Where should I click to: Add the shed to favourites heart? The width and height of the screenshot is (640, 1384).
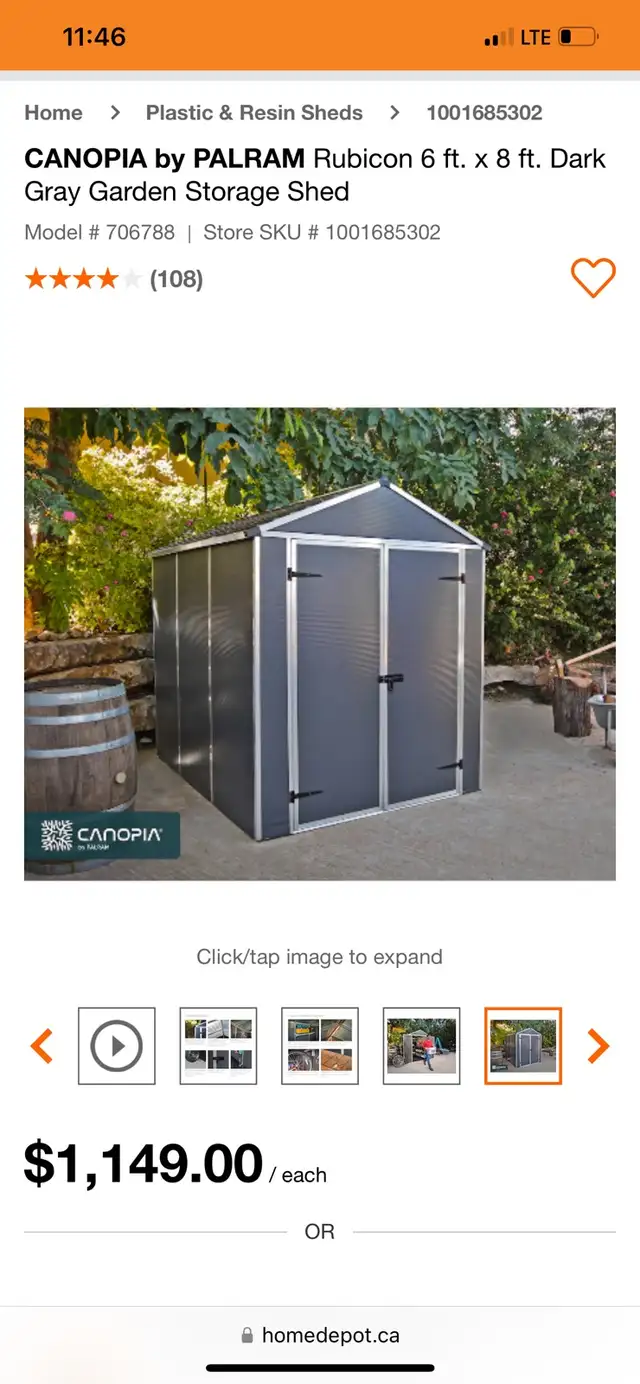pos(593,278)
